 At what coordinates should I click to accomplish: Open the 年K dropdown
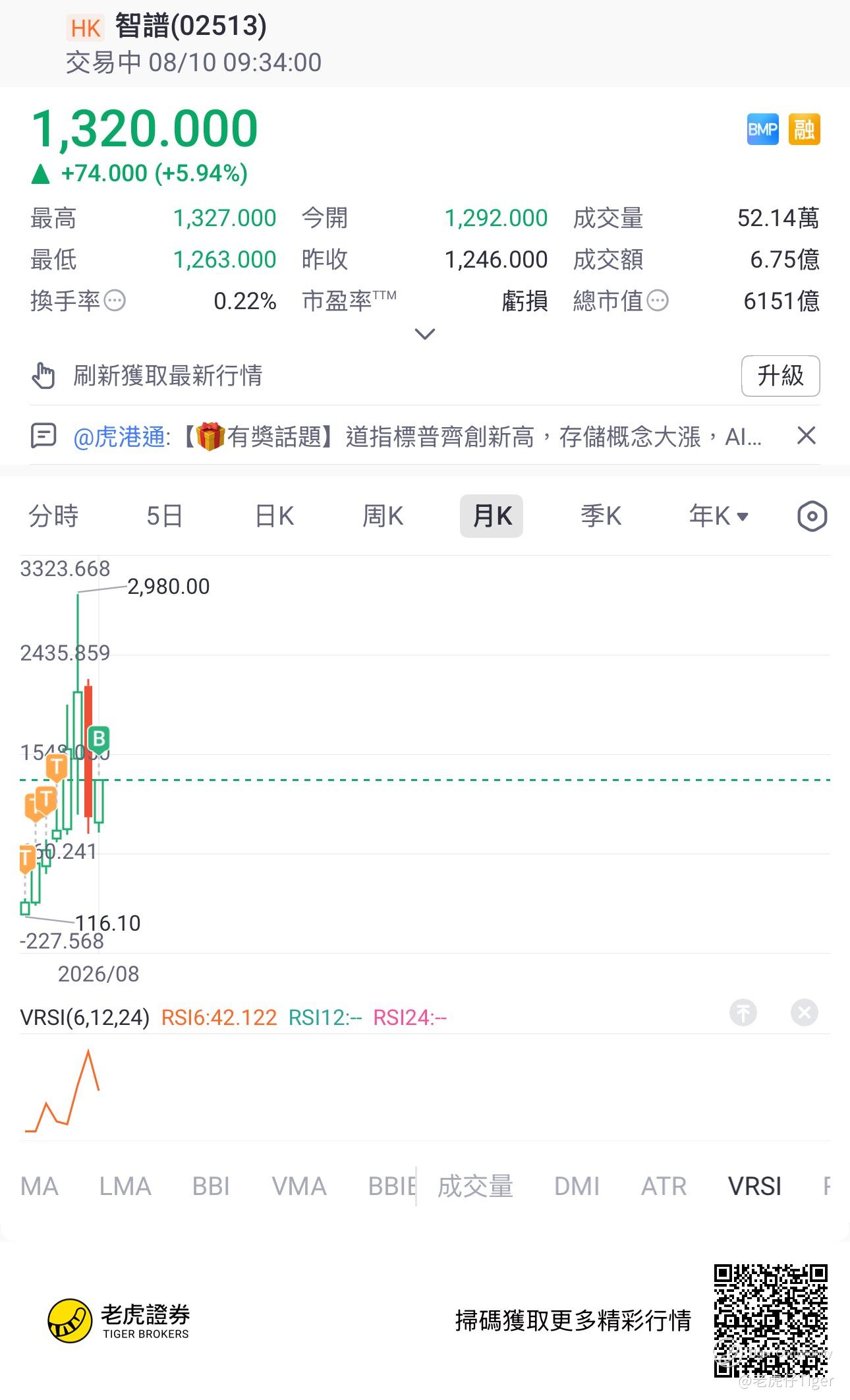(x=718, y=516)
